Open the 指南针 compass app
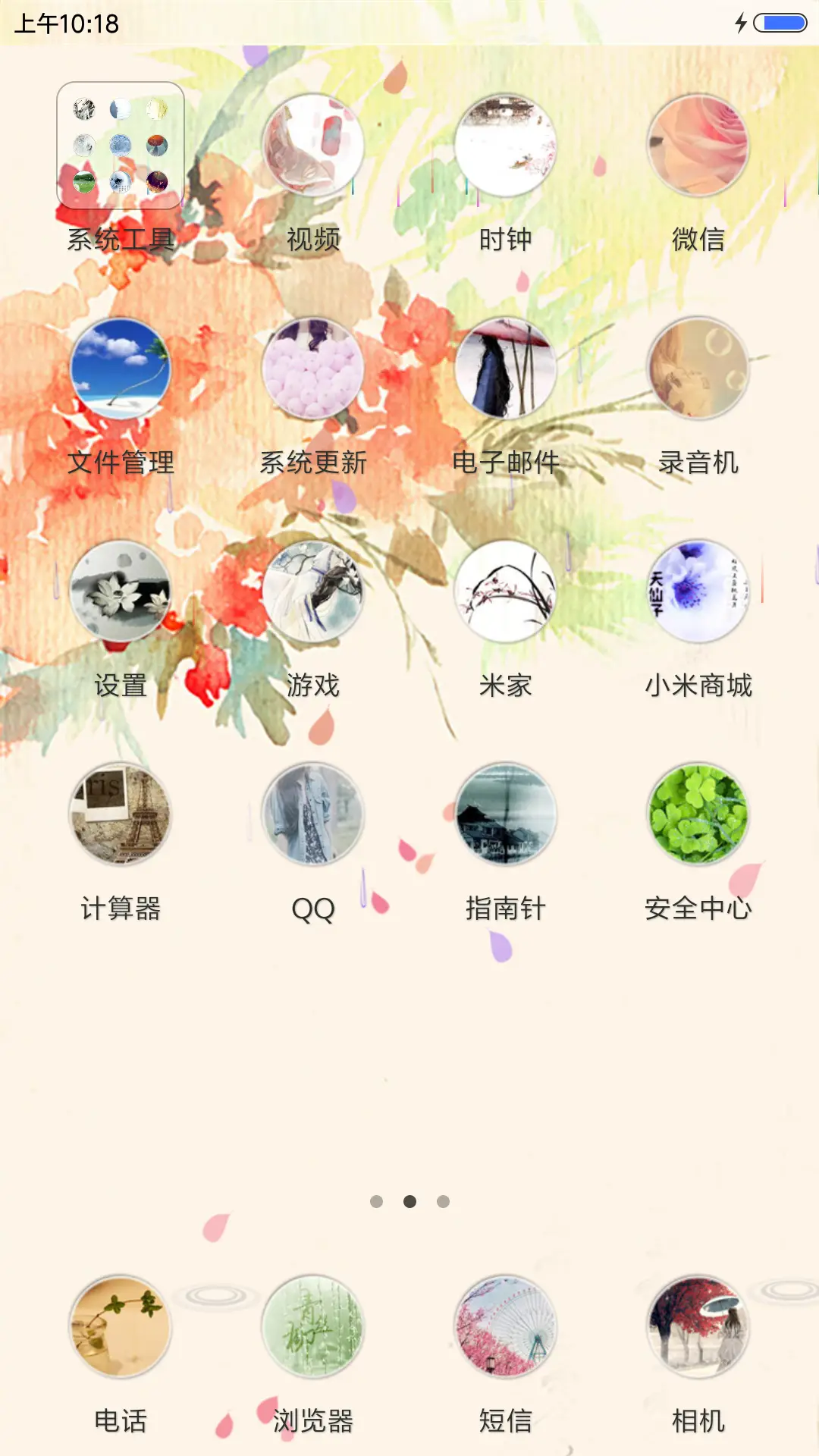Image resolution: width=819 pixels, height=1456 pixels. pos(506,815)
